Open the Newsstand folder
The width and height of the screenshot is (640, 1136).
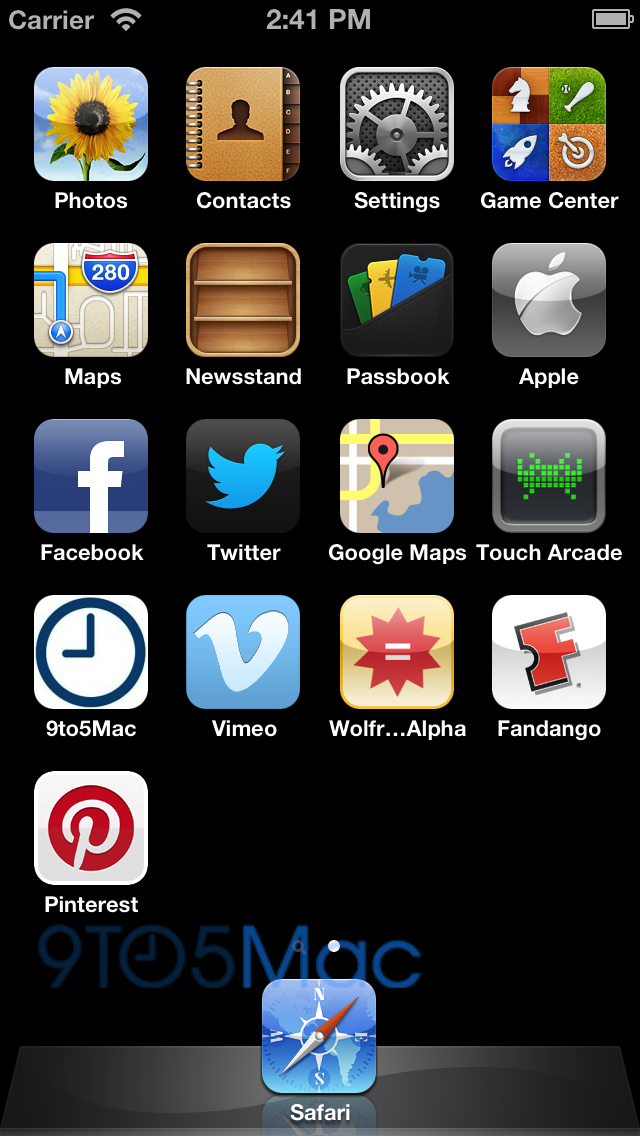pyautogui.click(x=243, y=300)
